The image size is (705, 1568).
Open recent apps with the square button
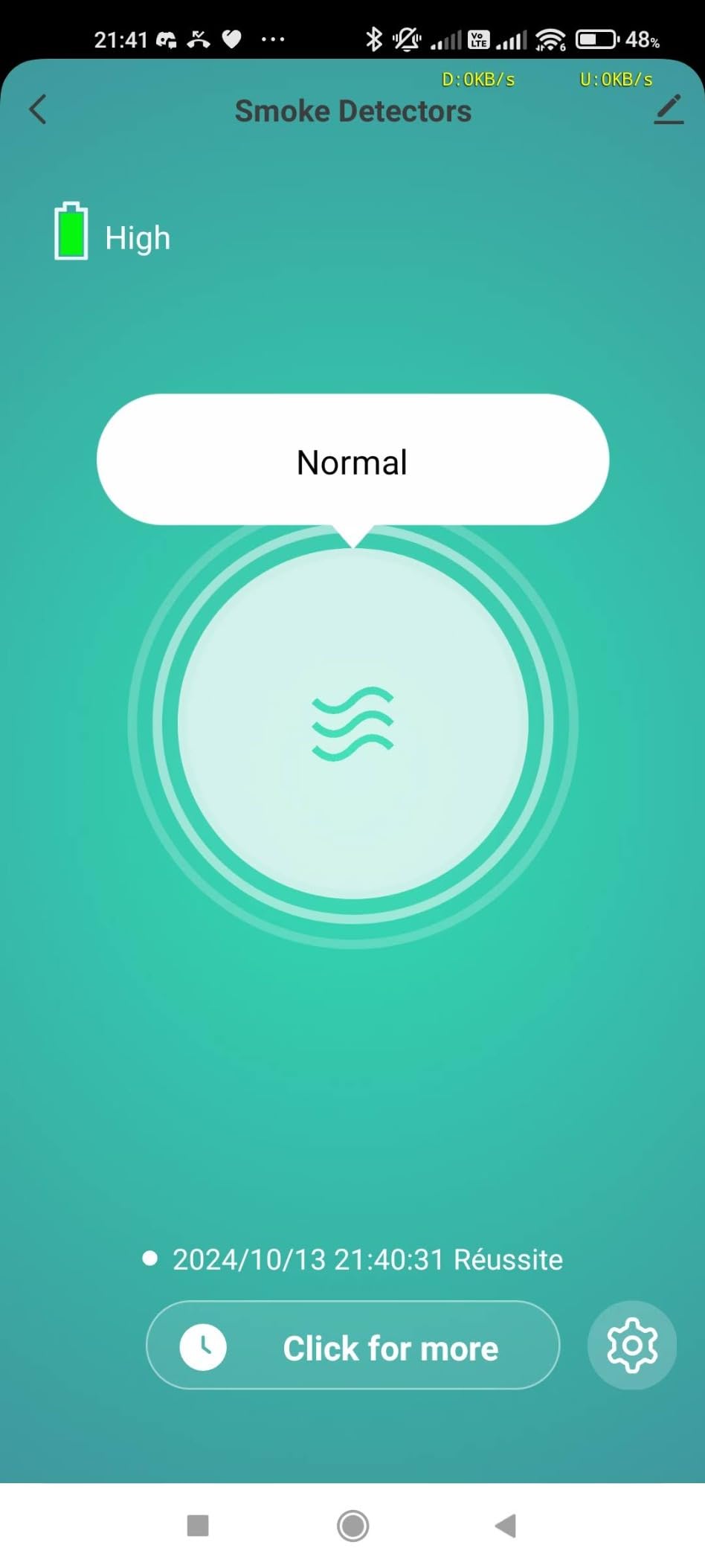198,1526
